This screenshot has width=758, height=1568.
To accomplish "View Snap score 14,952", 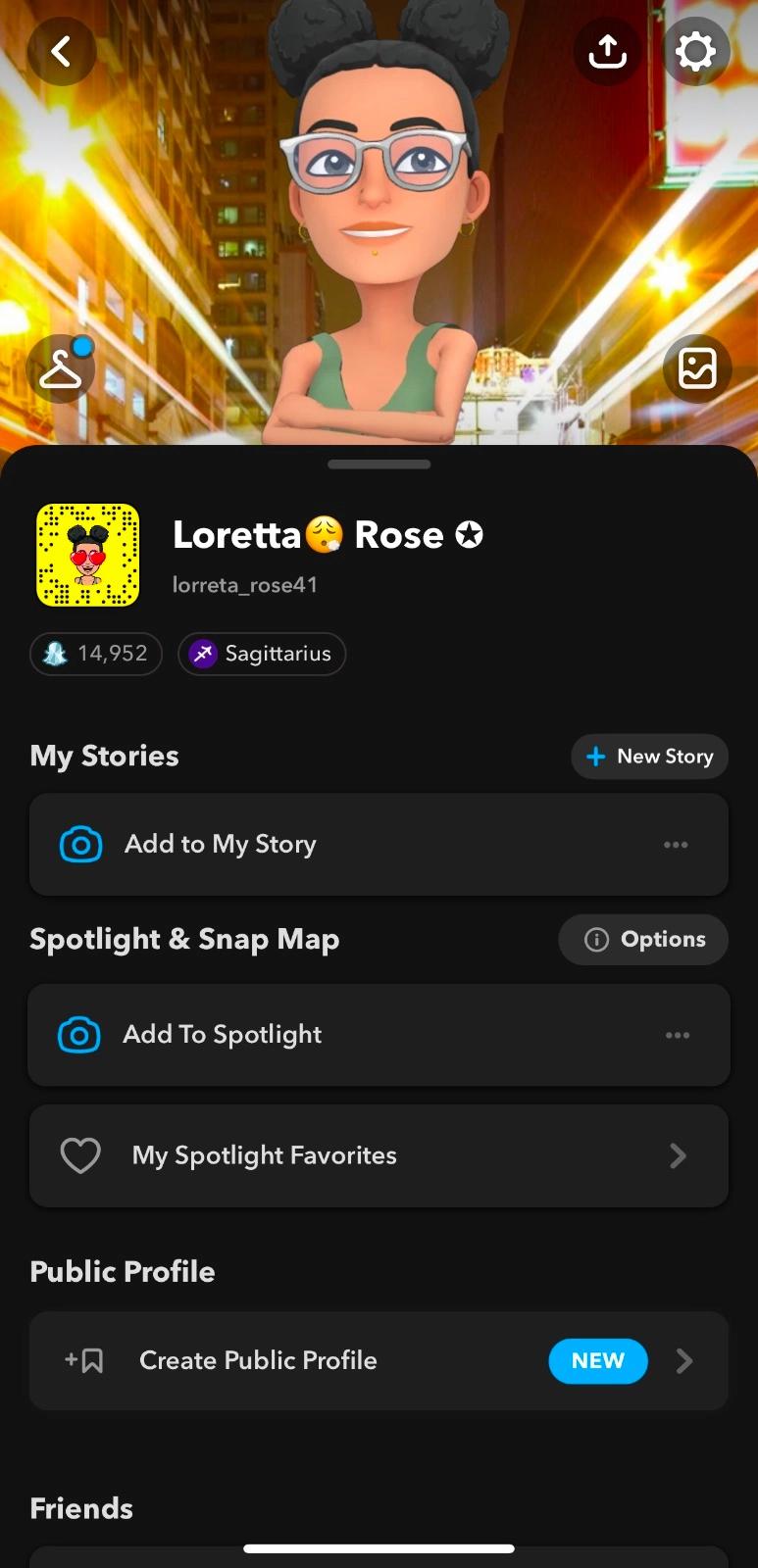I will coord(96,654).
